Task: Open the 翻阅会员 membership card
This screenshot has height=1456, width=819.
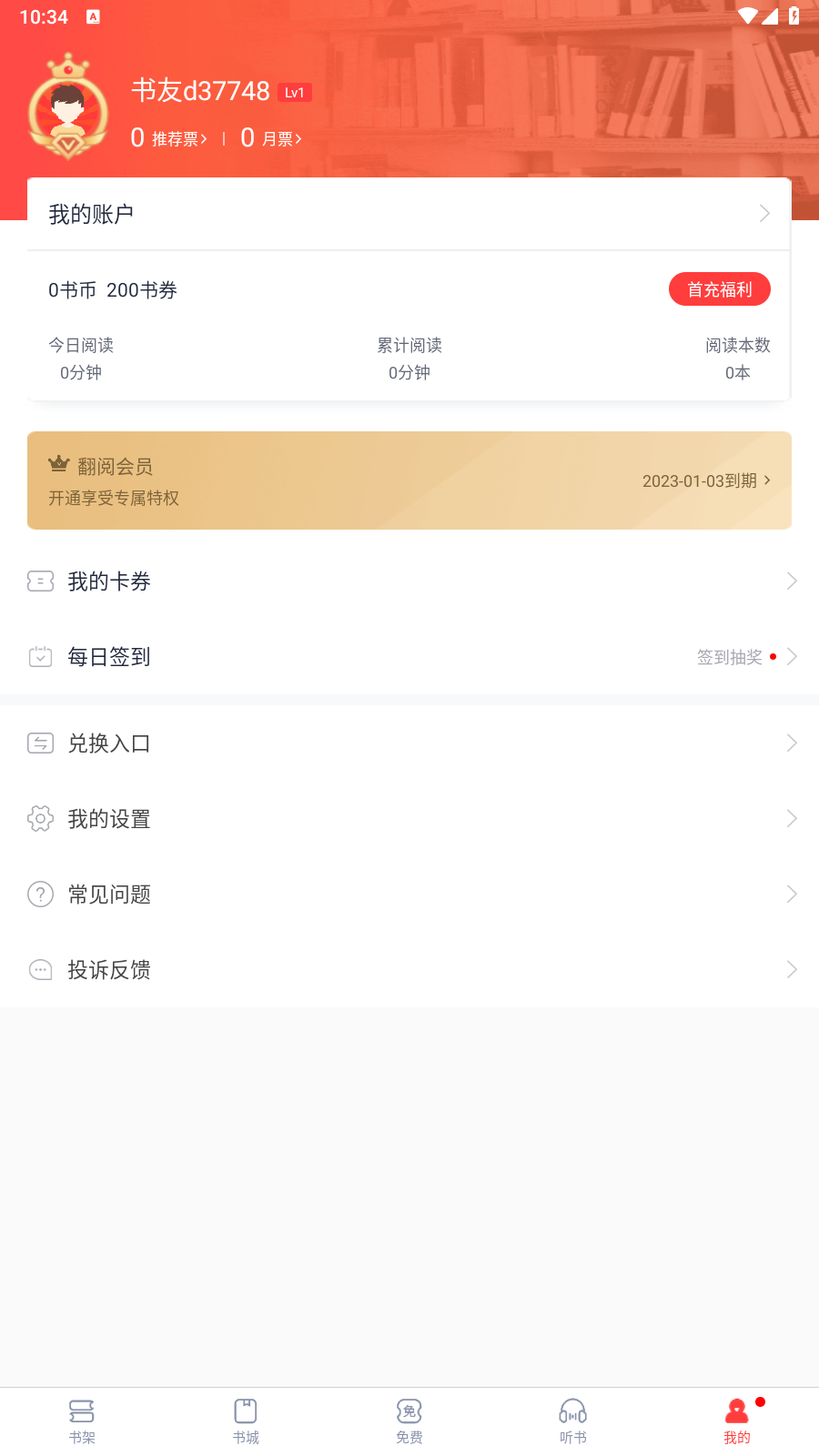Action: point(409,480)
